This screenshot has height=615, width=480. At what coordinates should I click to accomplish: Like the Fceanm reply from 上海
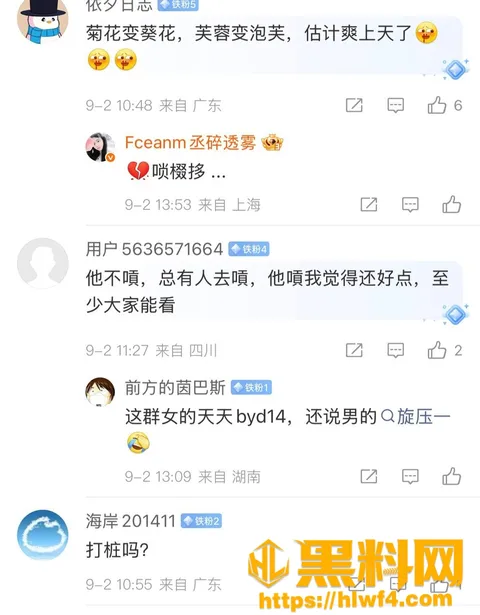click(451, 204)
